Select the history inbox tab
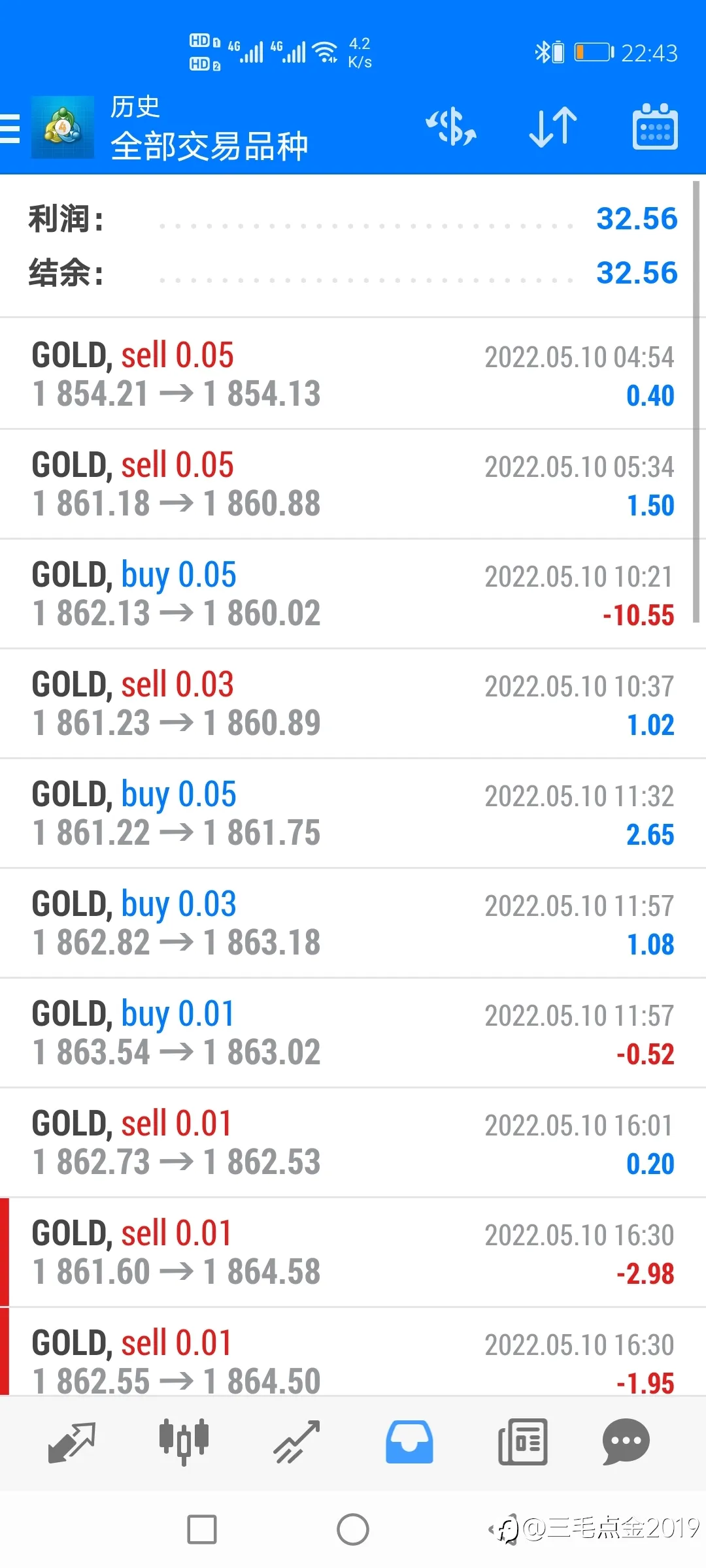This screenshot has width=706, height=1568. point(409,1442)
